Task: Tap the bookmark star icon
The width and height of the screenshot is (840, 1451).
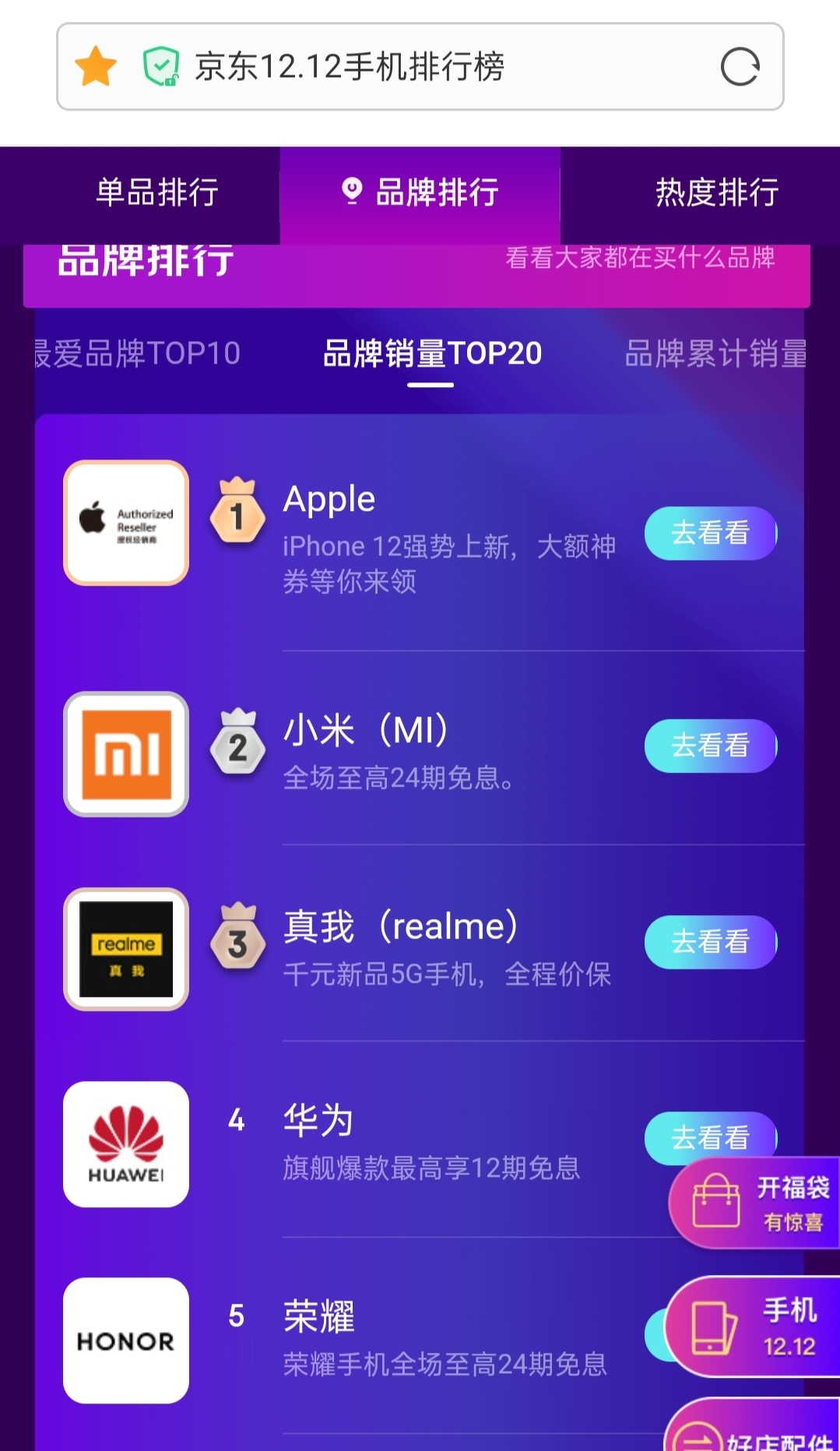Action: (x=96, y=66)
